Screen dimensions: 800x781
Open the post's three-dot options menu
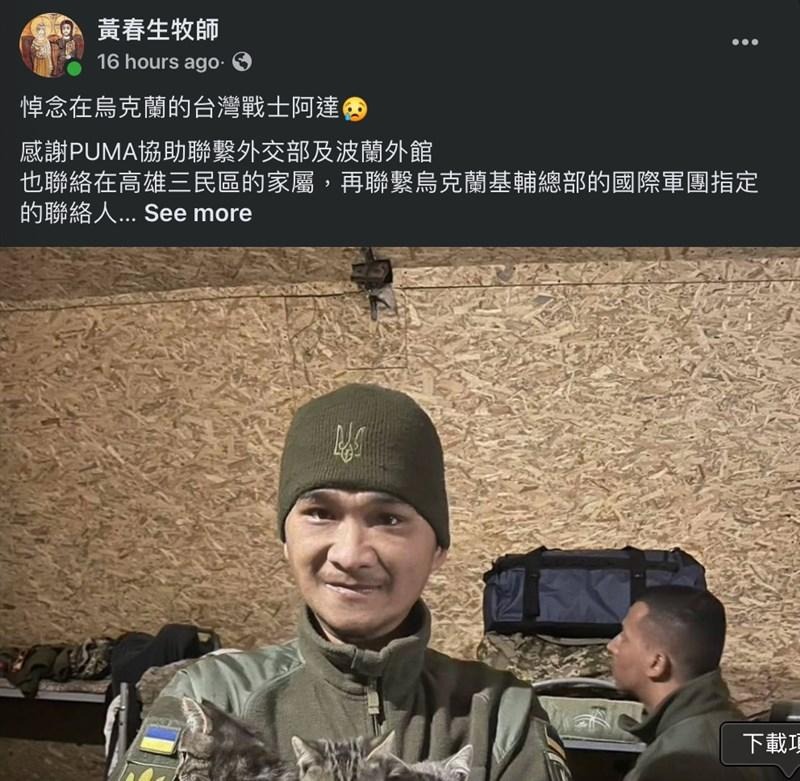pyautogui.click(x=744, y=42)
